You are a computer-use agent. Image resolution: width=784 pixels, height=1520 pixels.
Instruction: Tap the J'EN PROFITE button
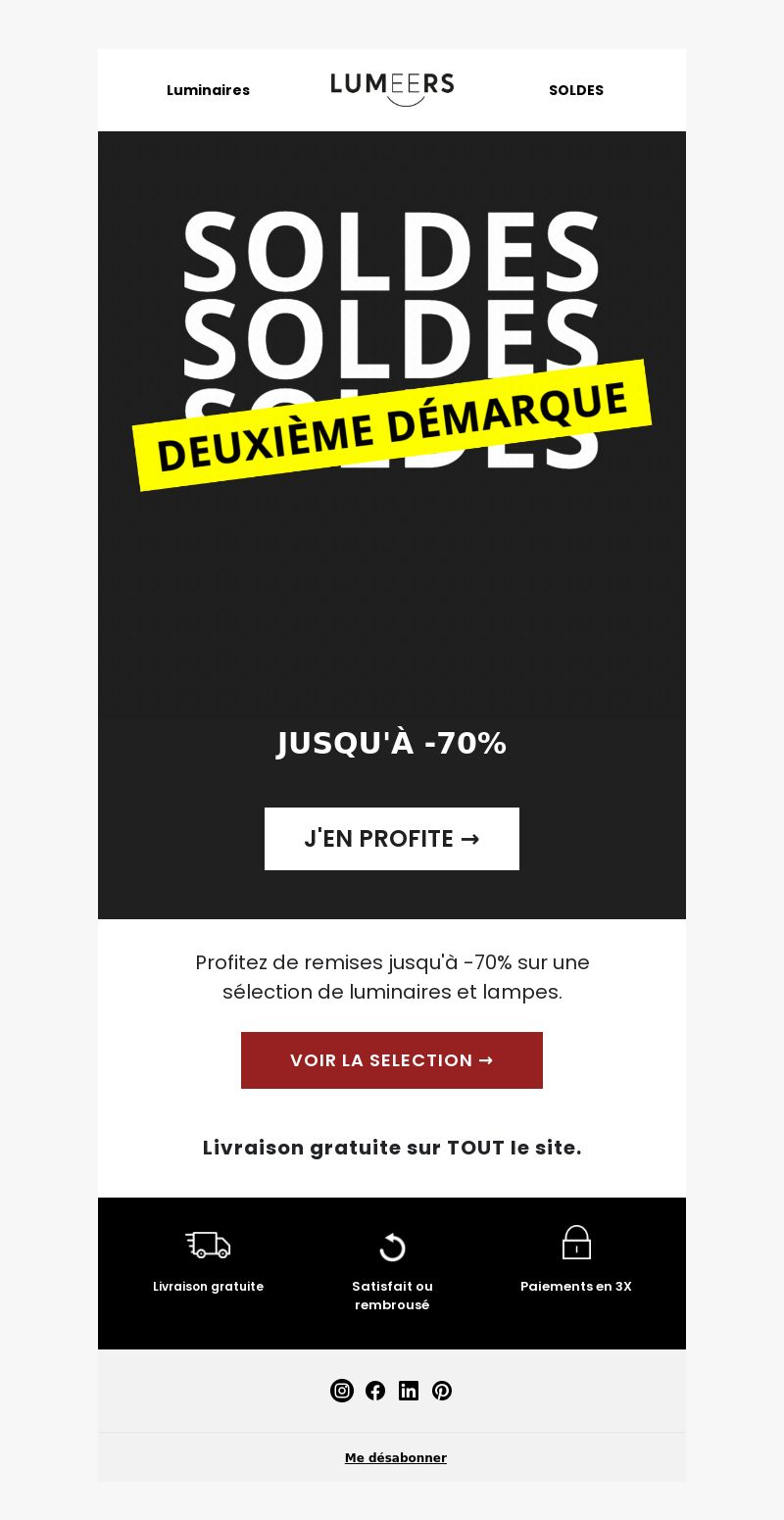pyautogui.click(x=392, y=839)
